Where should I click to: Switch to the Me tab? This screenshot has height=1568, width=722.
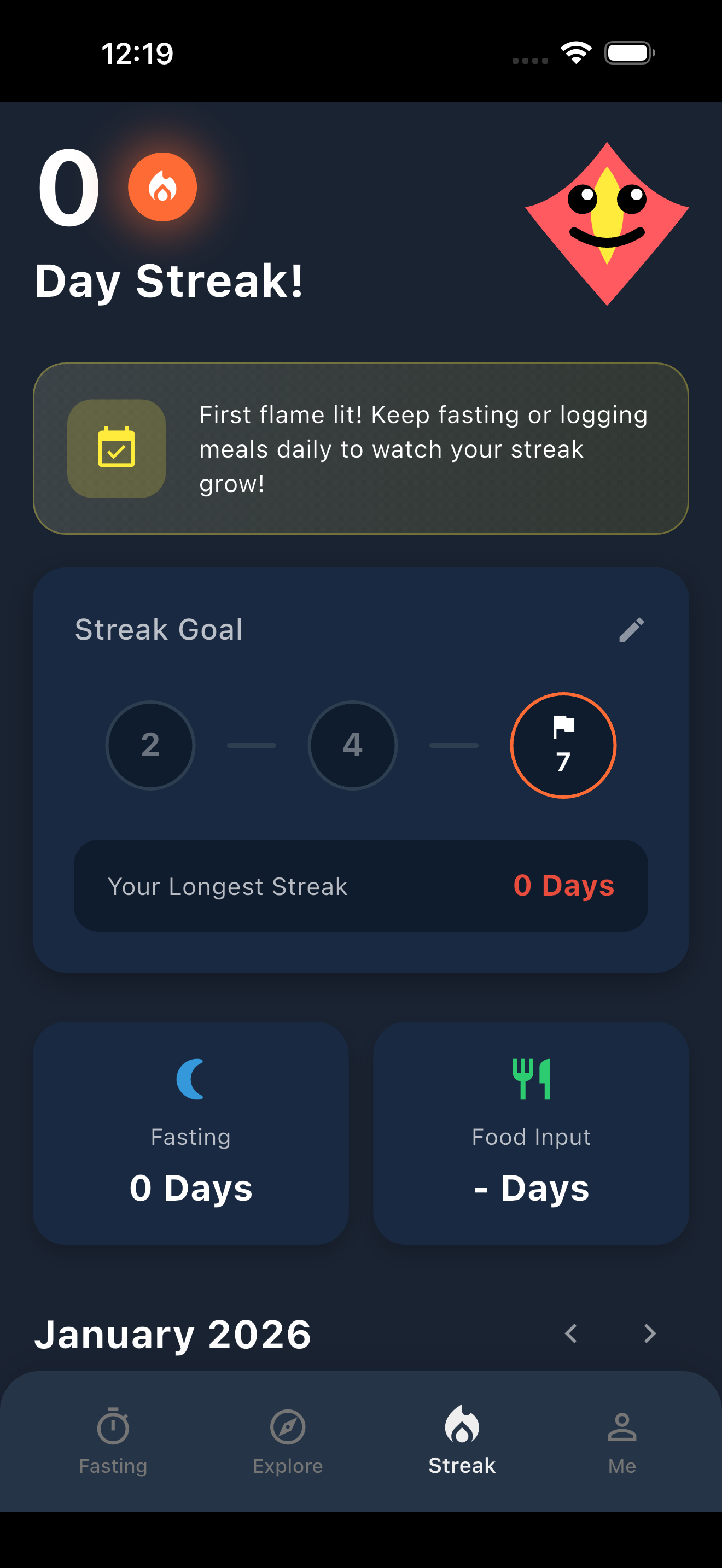click(621, 1440)
